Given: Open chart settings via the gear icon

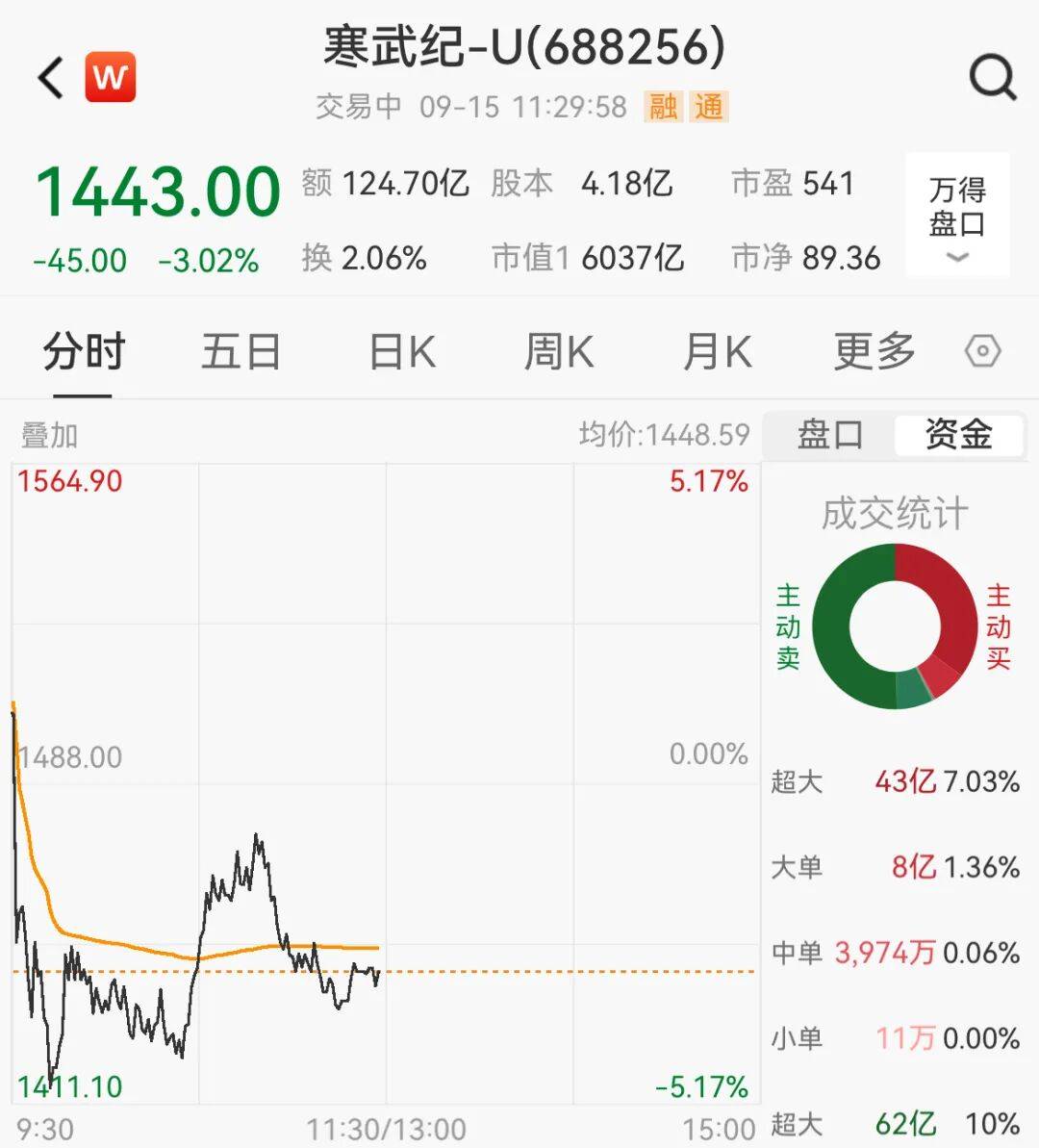Looking at the screenshot, I should tap(981, 352).
